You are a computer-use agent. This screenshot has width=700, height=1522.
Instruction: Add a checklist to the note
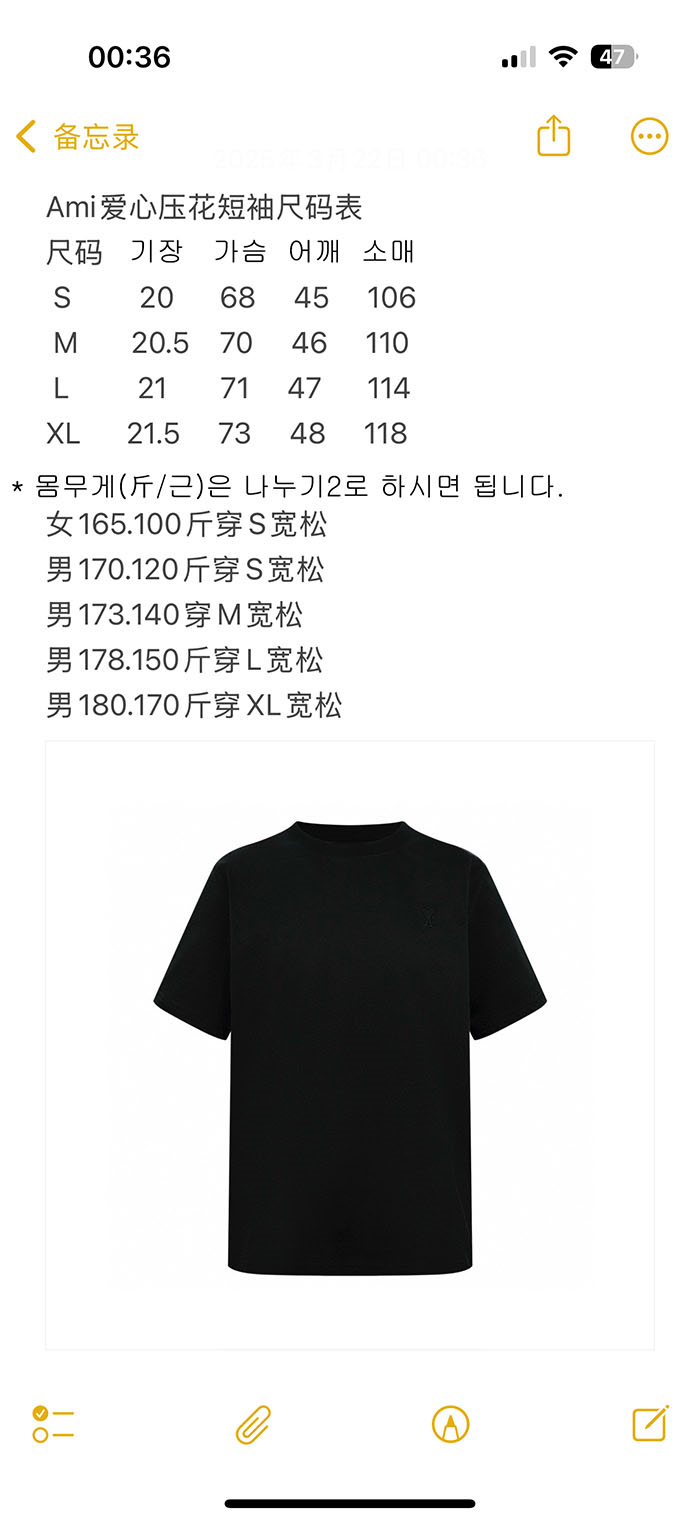tap(53, 1423)
